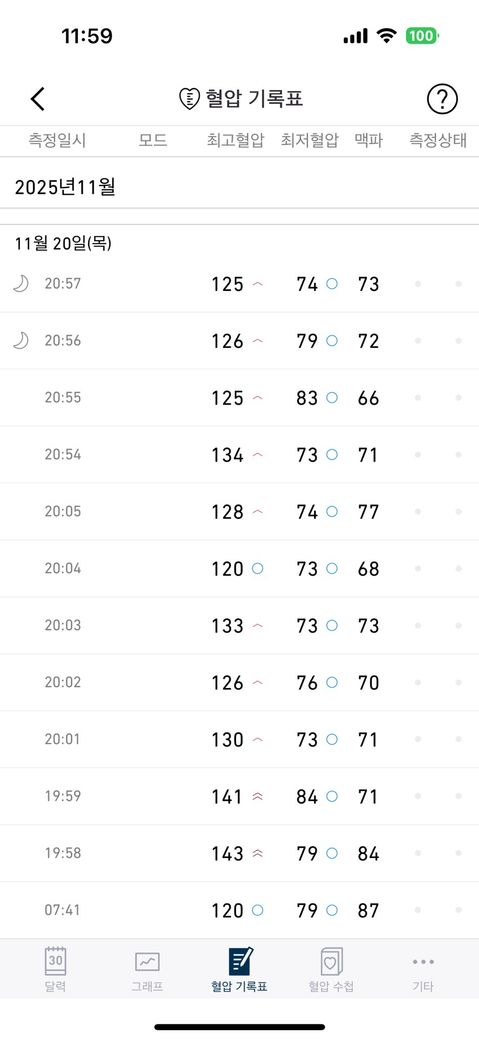Go back using the back arrow
Screen dimensions: 479x1040
click(38, 99)
